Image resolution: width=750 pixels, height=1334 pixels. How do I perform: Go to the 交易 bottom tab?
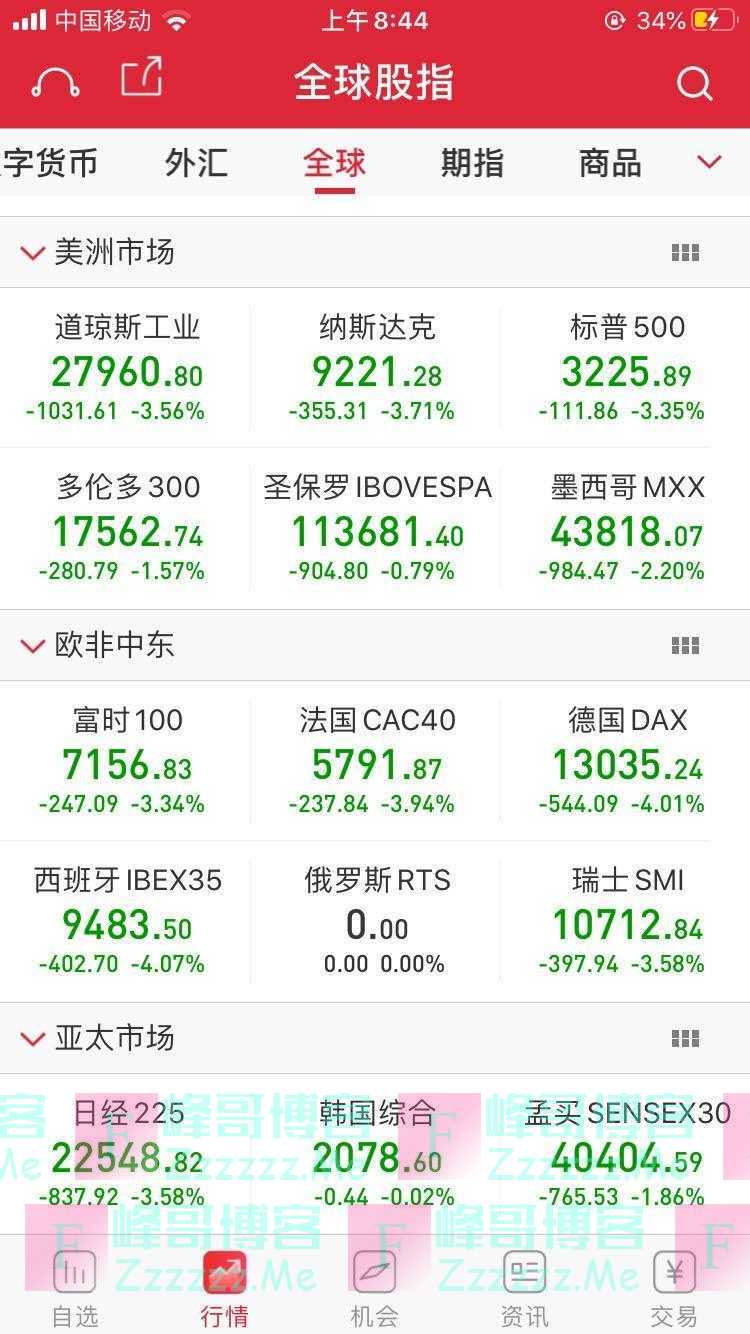tap(675, 1289)
